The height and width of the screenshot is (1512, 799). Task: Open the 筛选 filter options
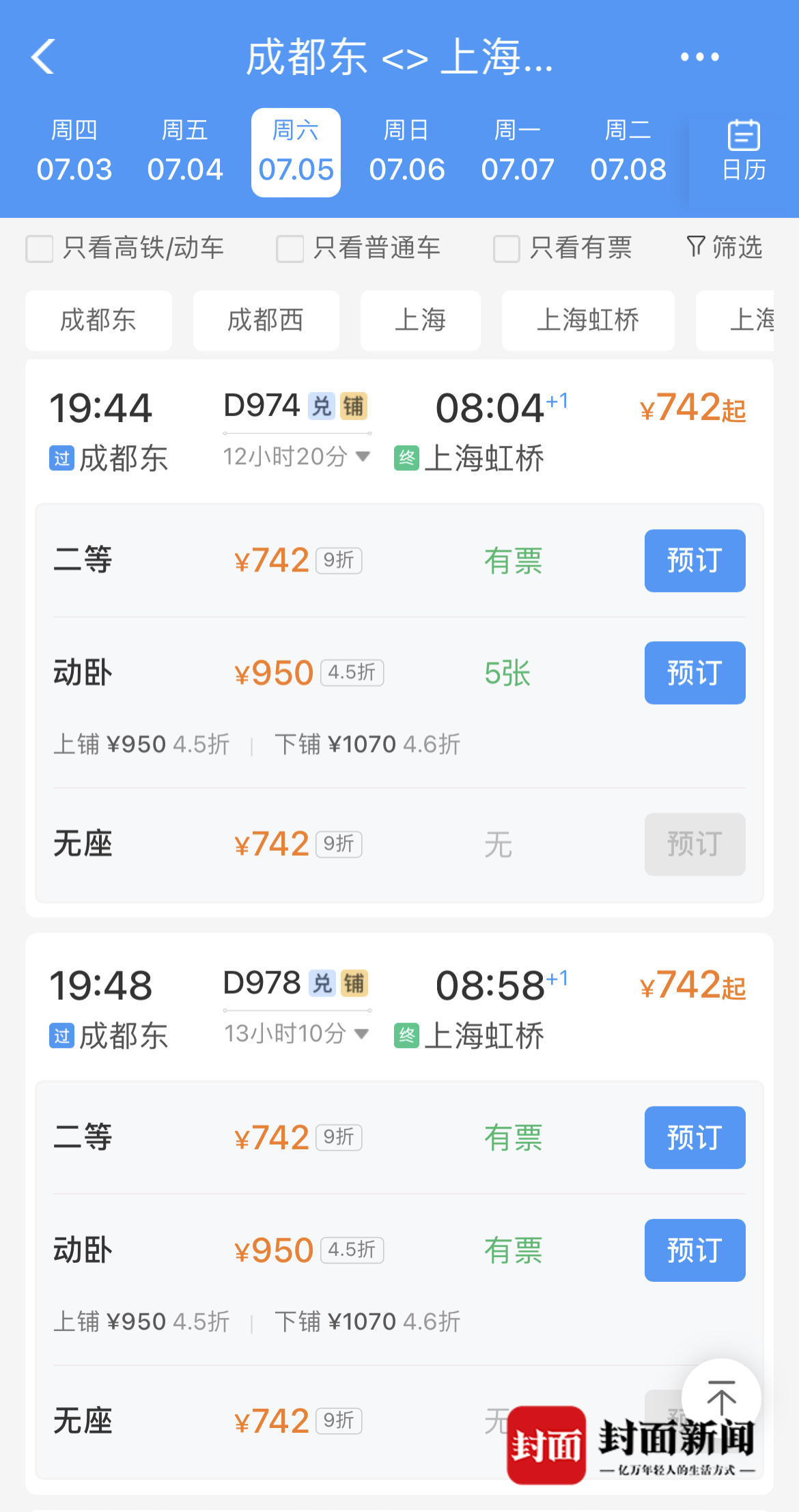[725, 247]
